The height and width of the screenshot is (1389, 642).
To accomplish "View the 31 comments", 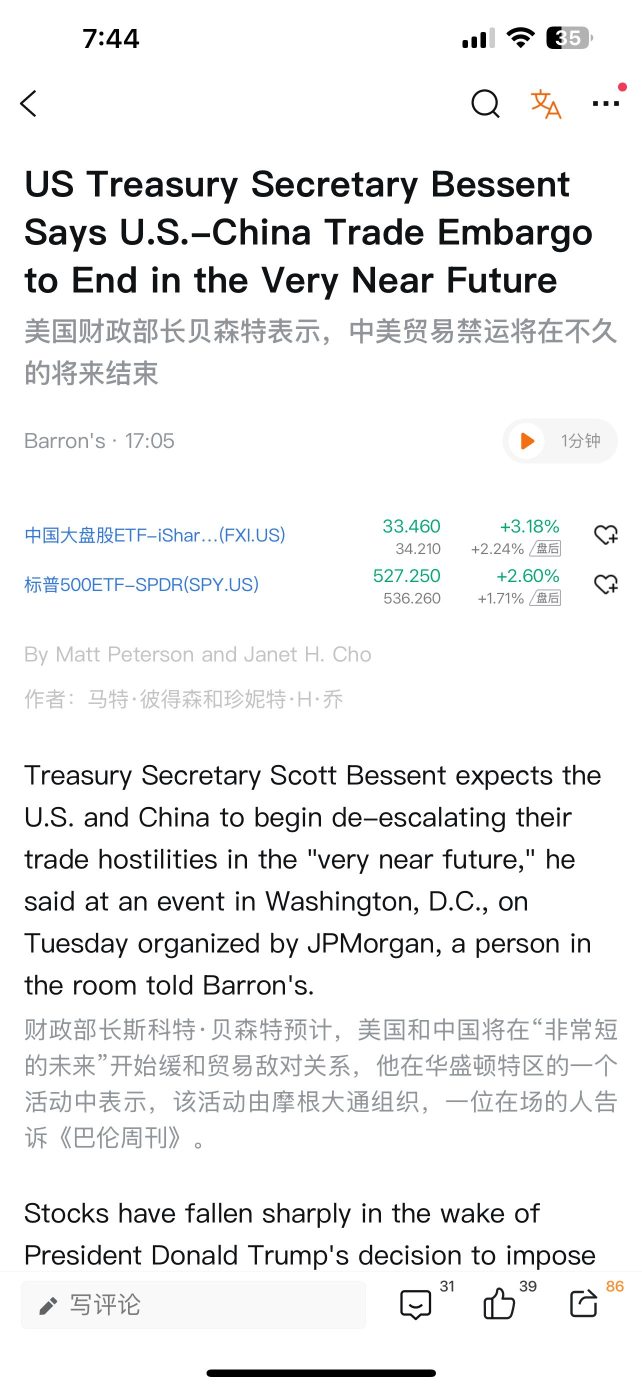I will click(x=416, y=1304).
